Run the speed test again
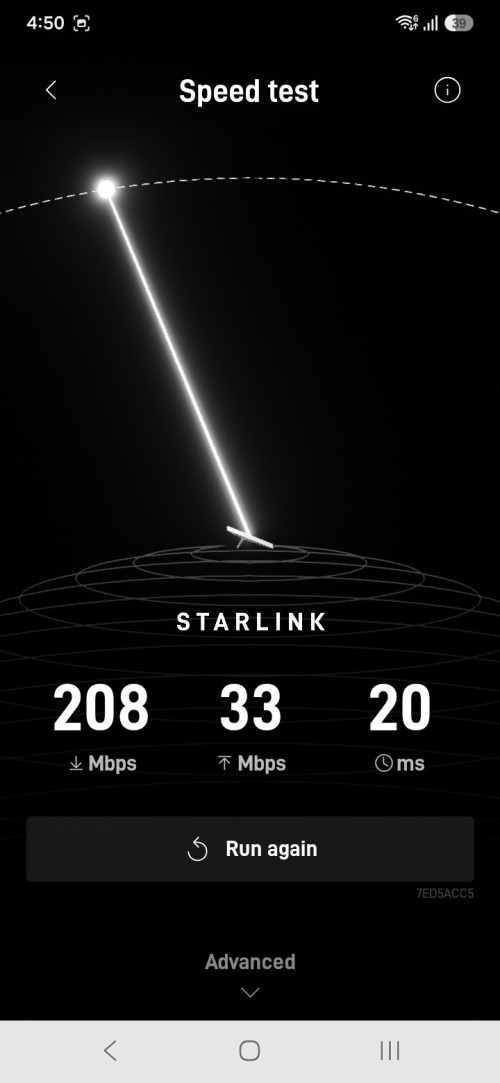The image size is (500, 1083). [x=250, y=849]
